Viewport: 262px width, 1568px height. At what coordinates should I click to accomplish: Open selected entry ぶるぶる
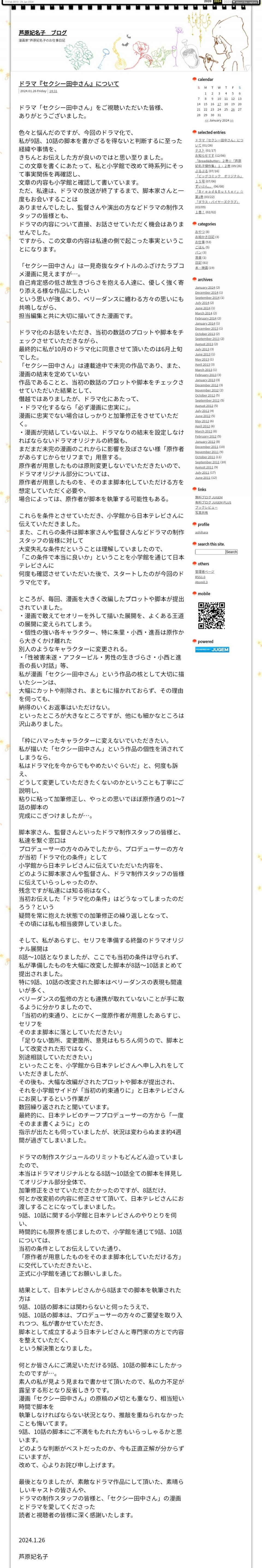201,171
